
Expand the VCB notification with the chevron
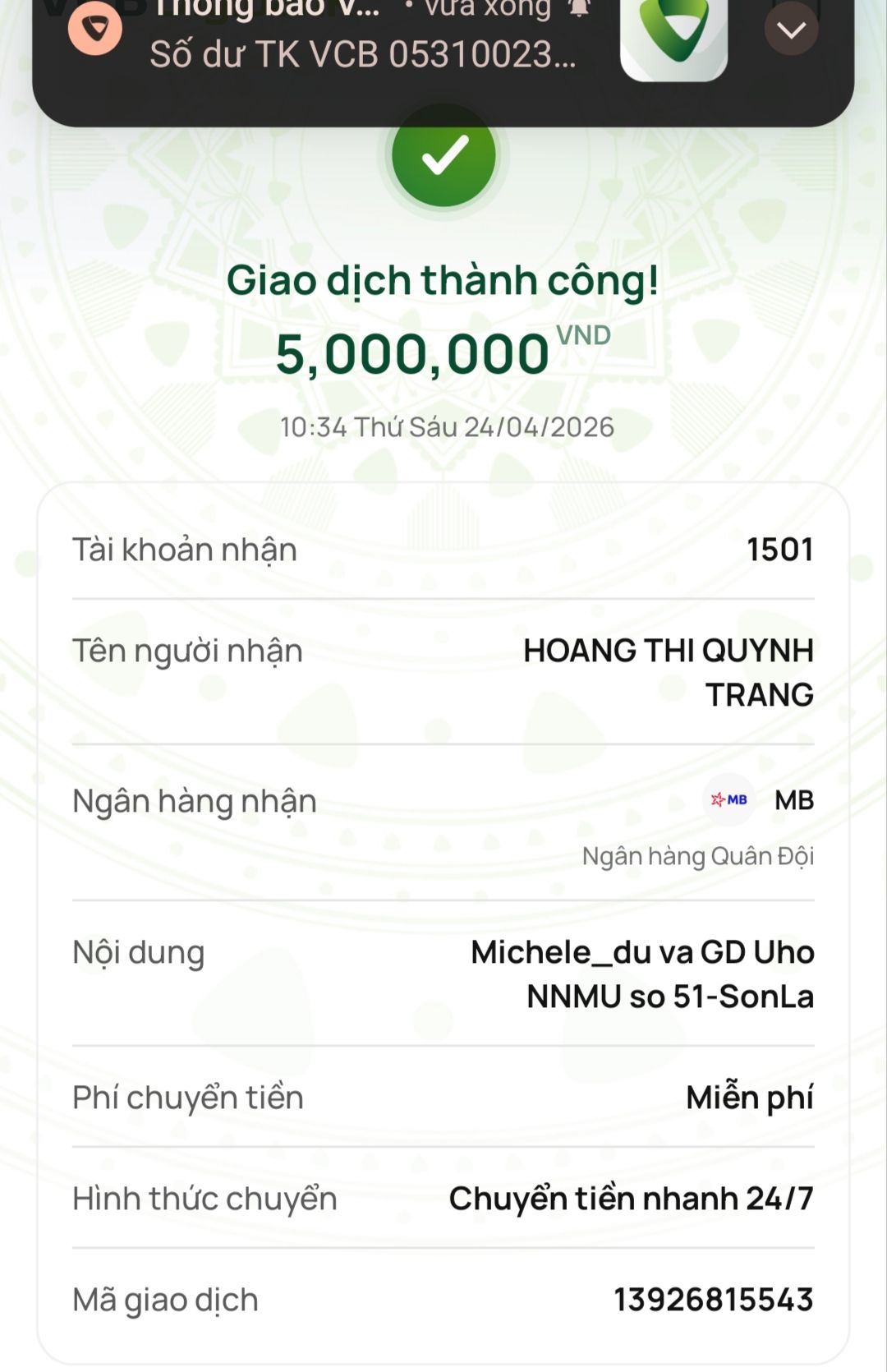pyautogui.click(x=791, y=31)
